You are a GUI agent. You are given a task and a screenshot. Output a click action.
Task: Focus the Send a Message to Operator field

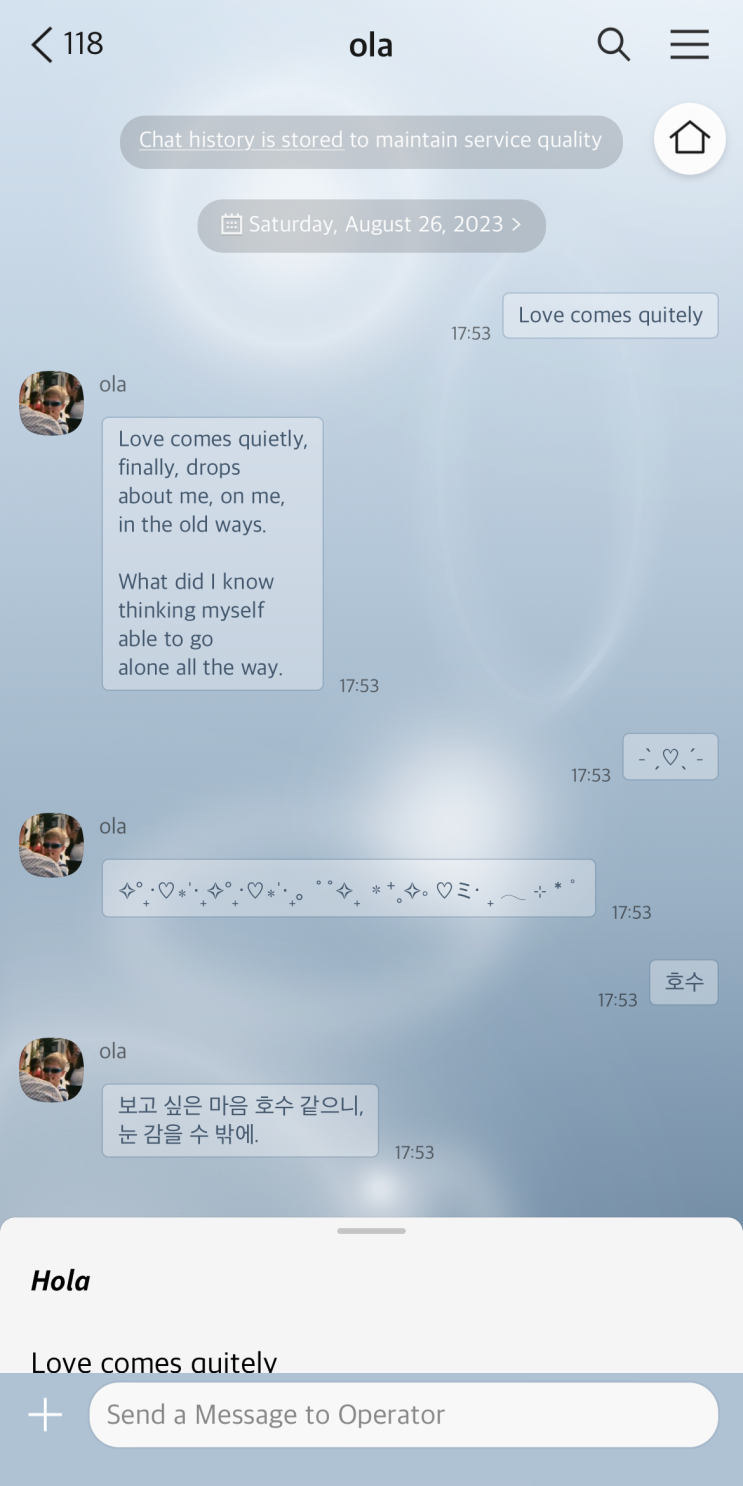pos(403,1415)
